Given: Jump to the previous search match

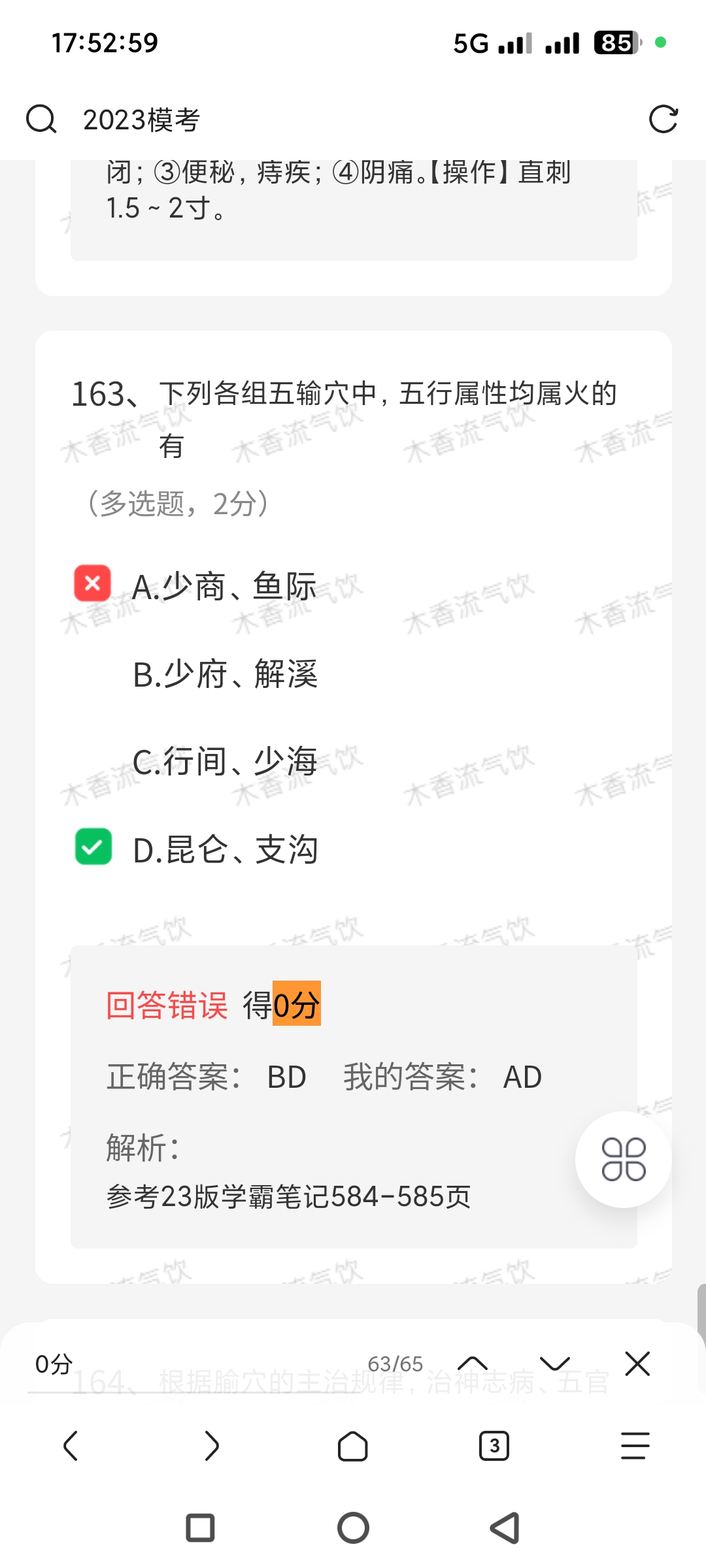Looking at the screenshot, I should coord(473,1364).
